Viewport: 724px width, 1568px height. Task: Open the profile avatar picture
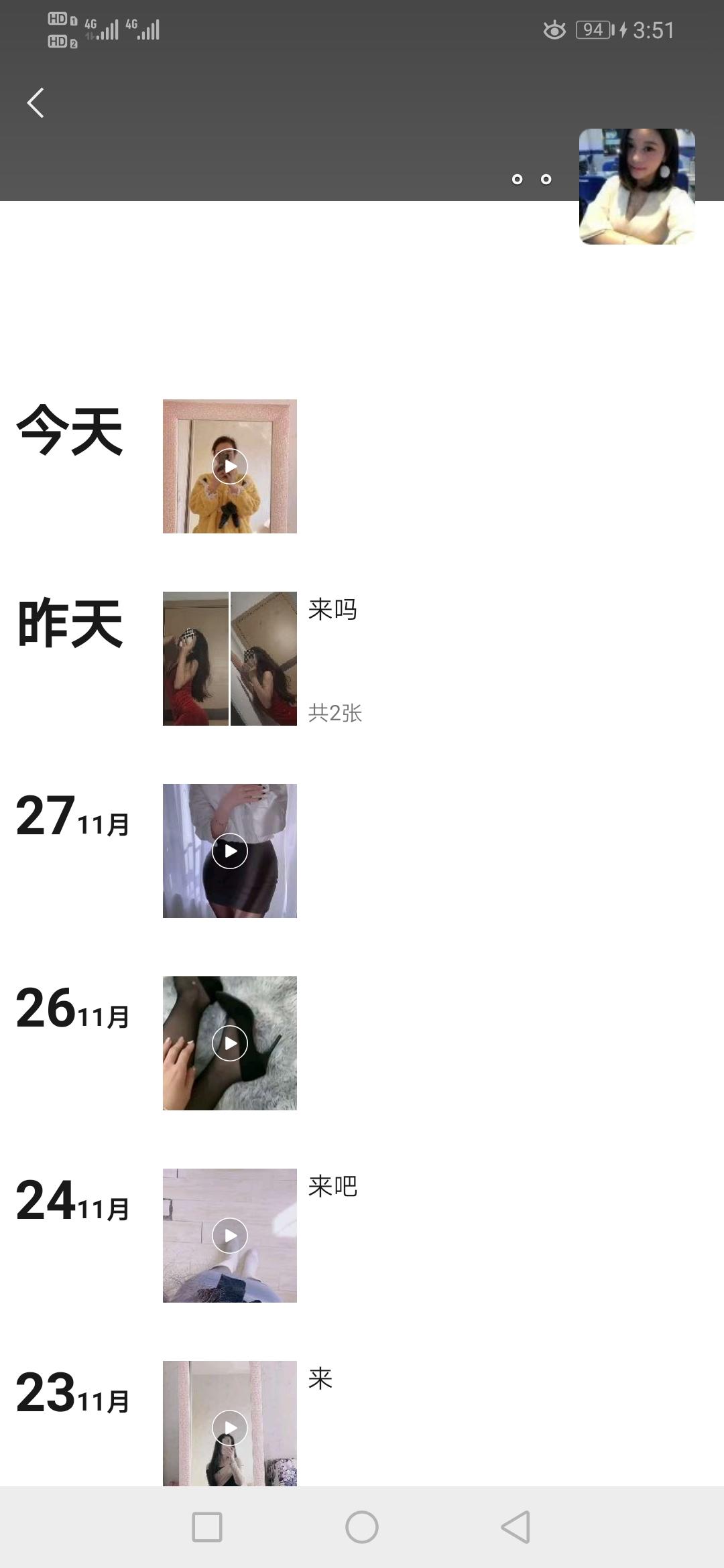pos(637,186)
